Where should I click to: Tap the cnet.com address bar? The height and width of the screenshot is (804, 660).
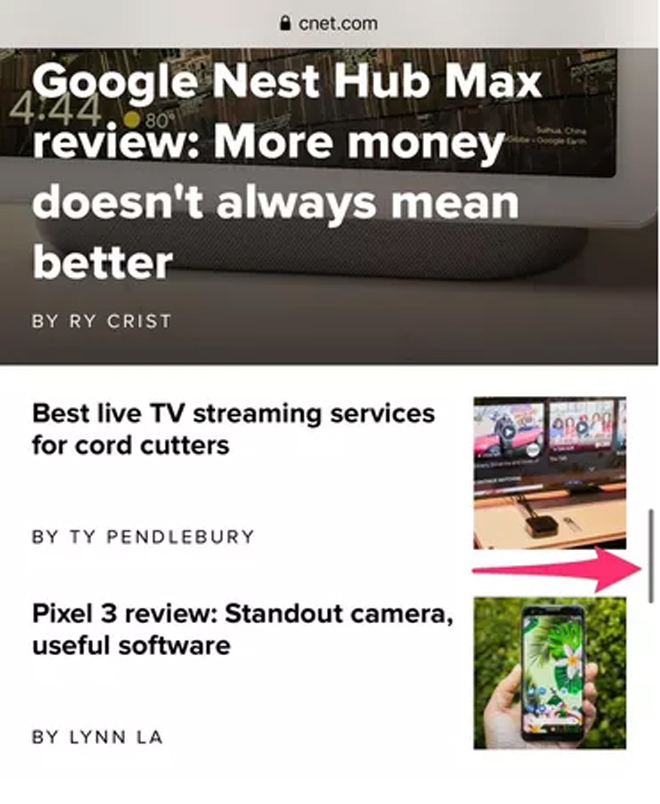330,21
